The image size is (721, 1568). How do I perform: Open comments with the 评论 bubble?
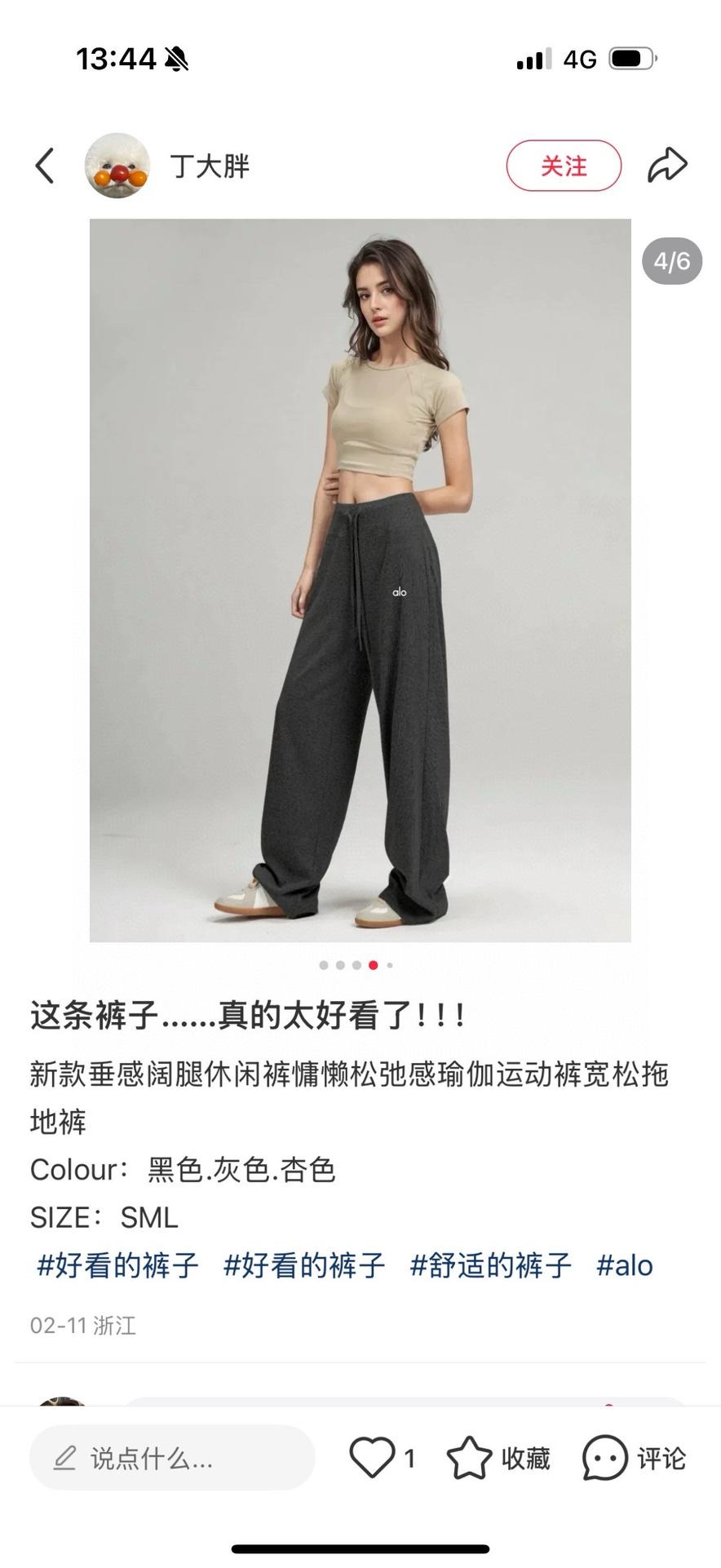pos(605,1458)
